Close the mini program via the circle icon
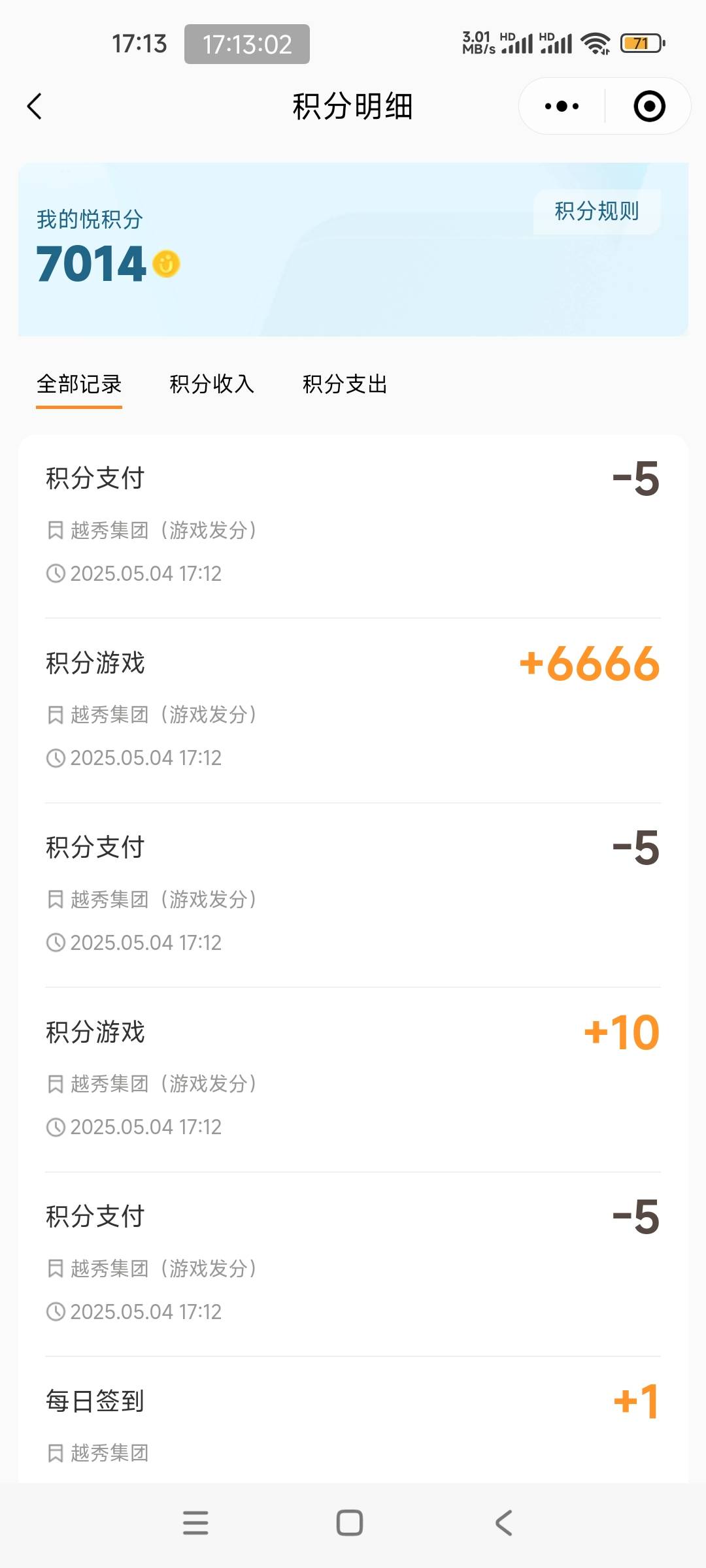Image resolution: width=706 pixels, height=1568 pixels. pyautogui.click(x=649, y=106)
